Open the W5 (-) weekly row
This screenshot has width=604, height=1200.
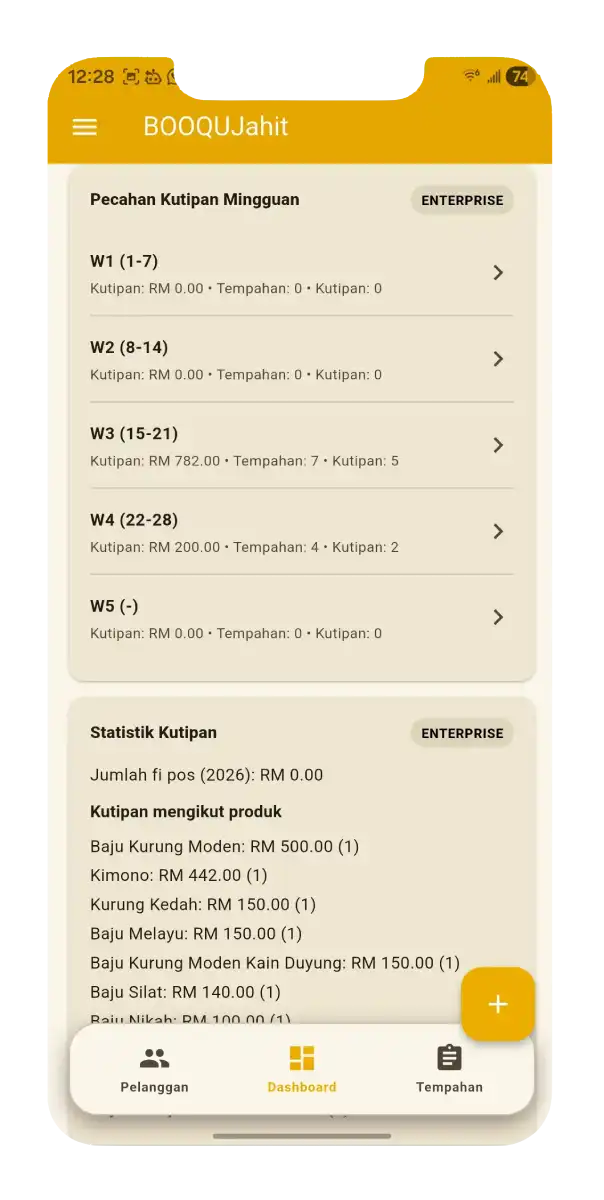[x=301, y=617]
